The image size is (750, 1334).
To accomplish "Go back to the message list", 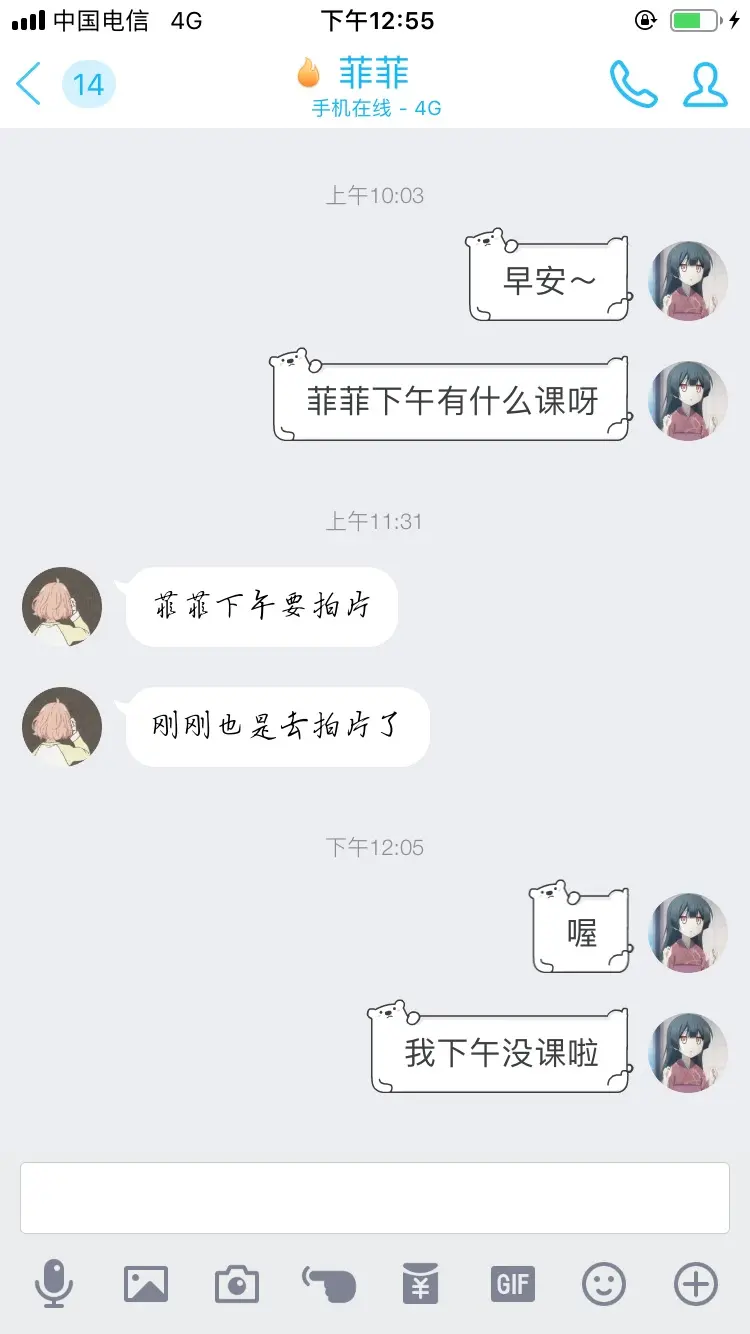I will pos(30,84).
